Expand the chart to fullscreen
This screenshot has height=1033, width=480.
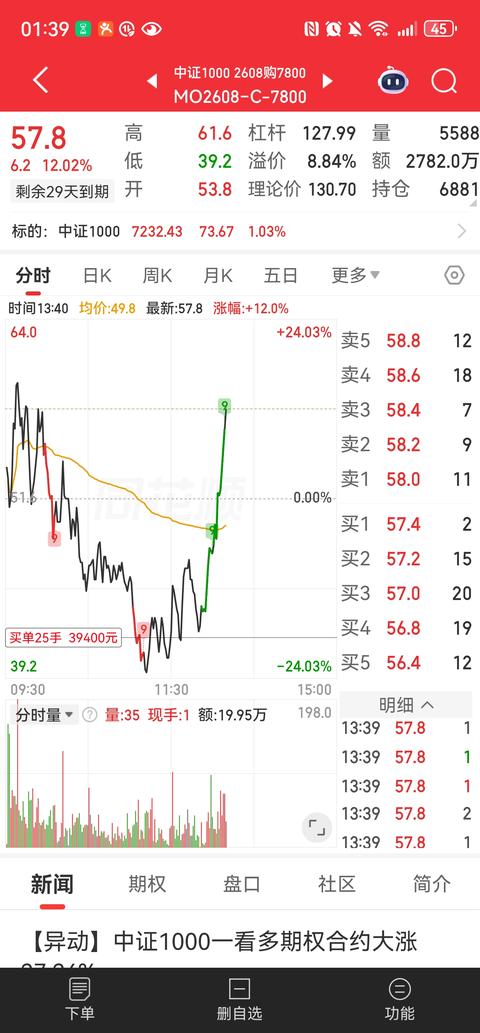tap(317, 827)
